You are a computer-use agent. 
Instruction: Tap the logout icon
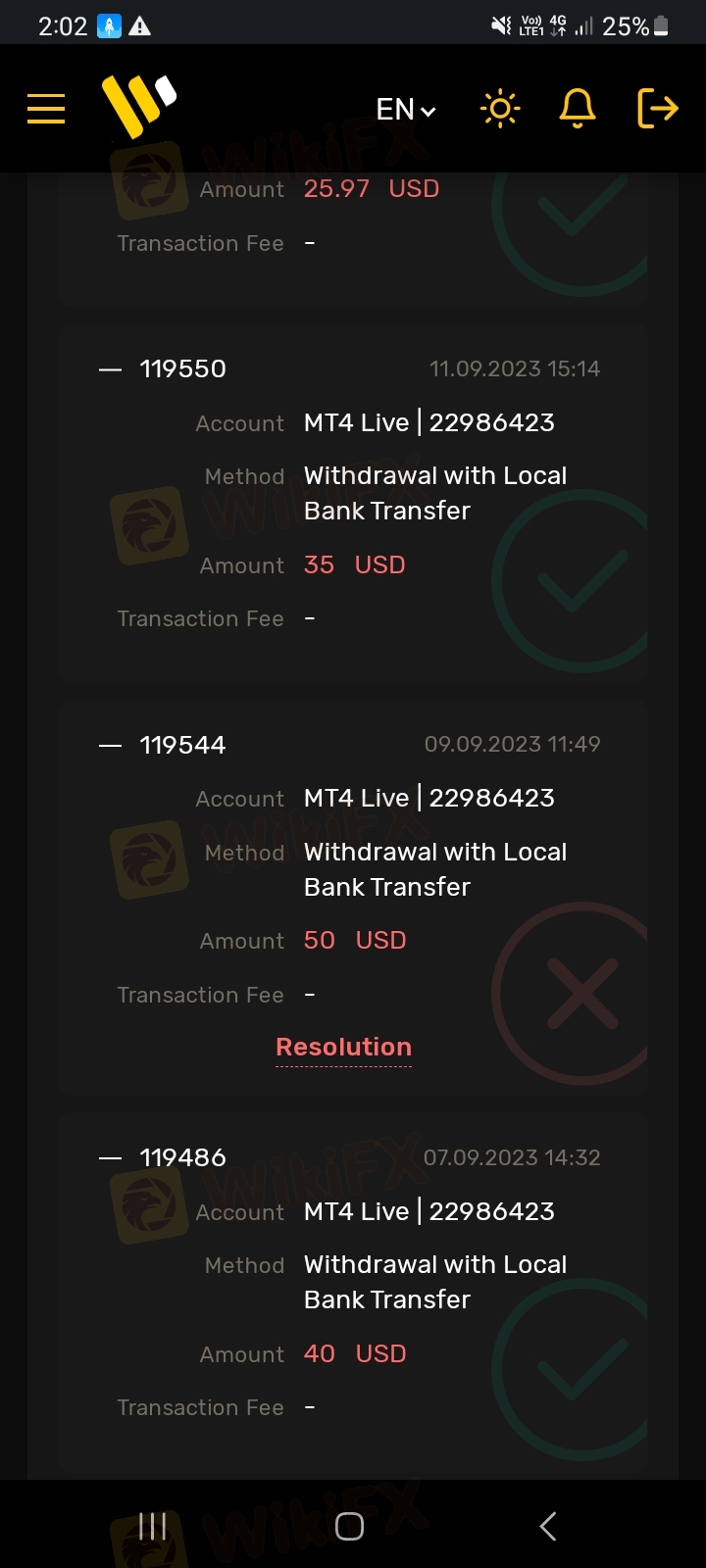tap(657, 108)
